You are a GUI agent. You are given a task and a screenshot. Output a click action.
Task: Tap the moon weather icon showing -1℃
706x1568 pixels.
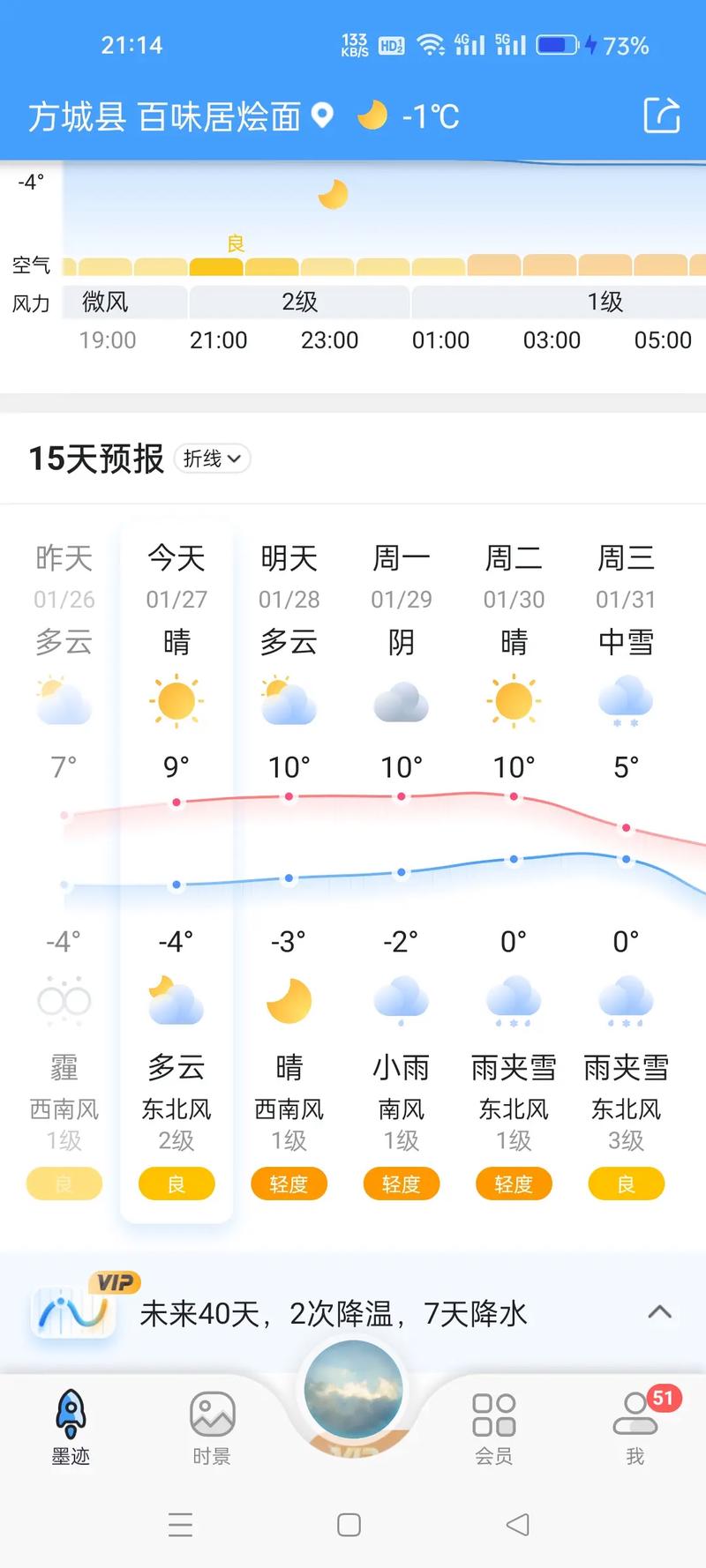point(372,114)
